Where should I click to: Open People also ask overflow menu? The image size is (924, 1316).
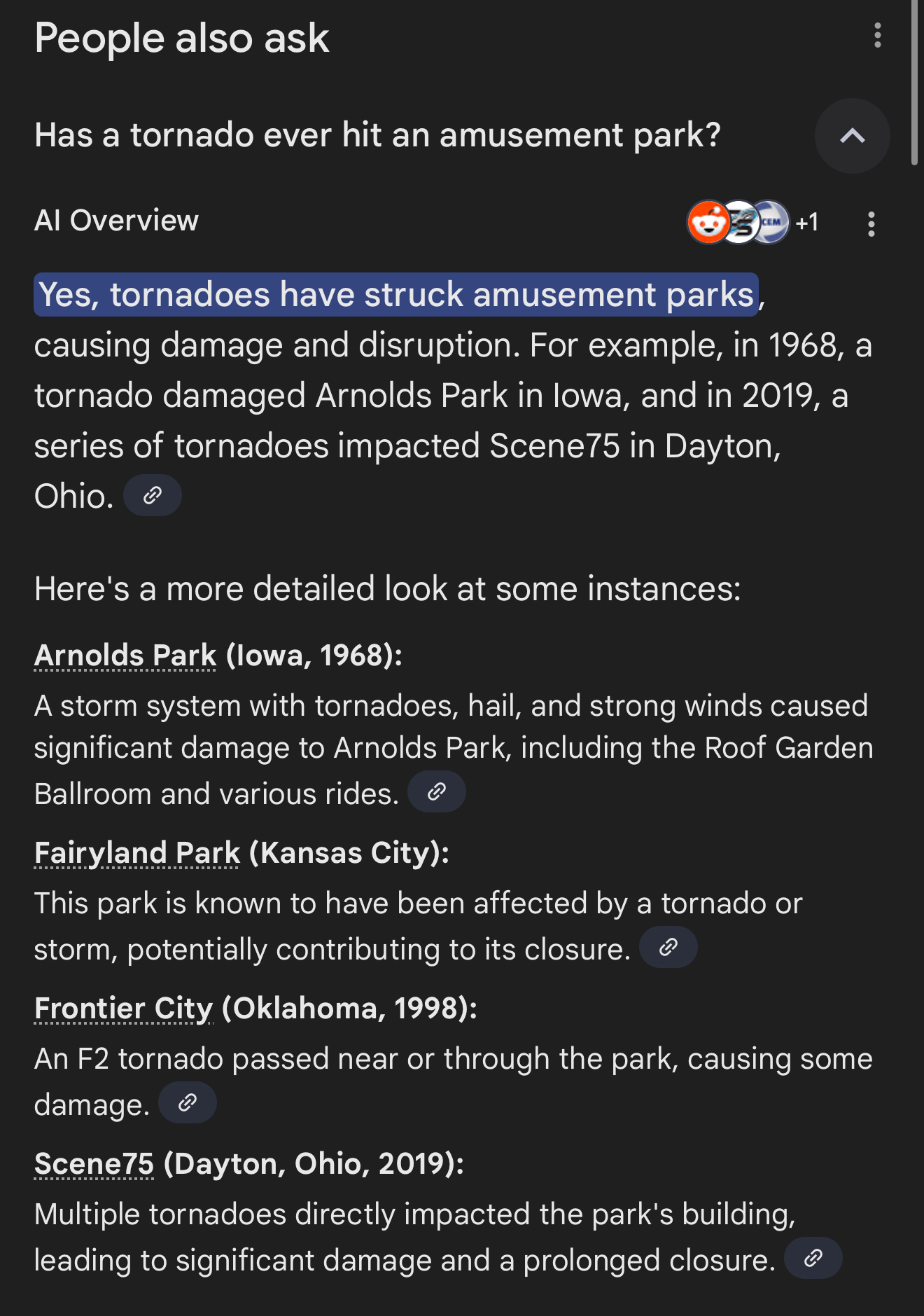pyautogui.click(x=877, y=36)
